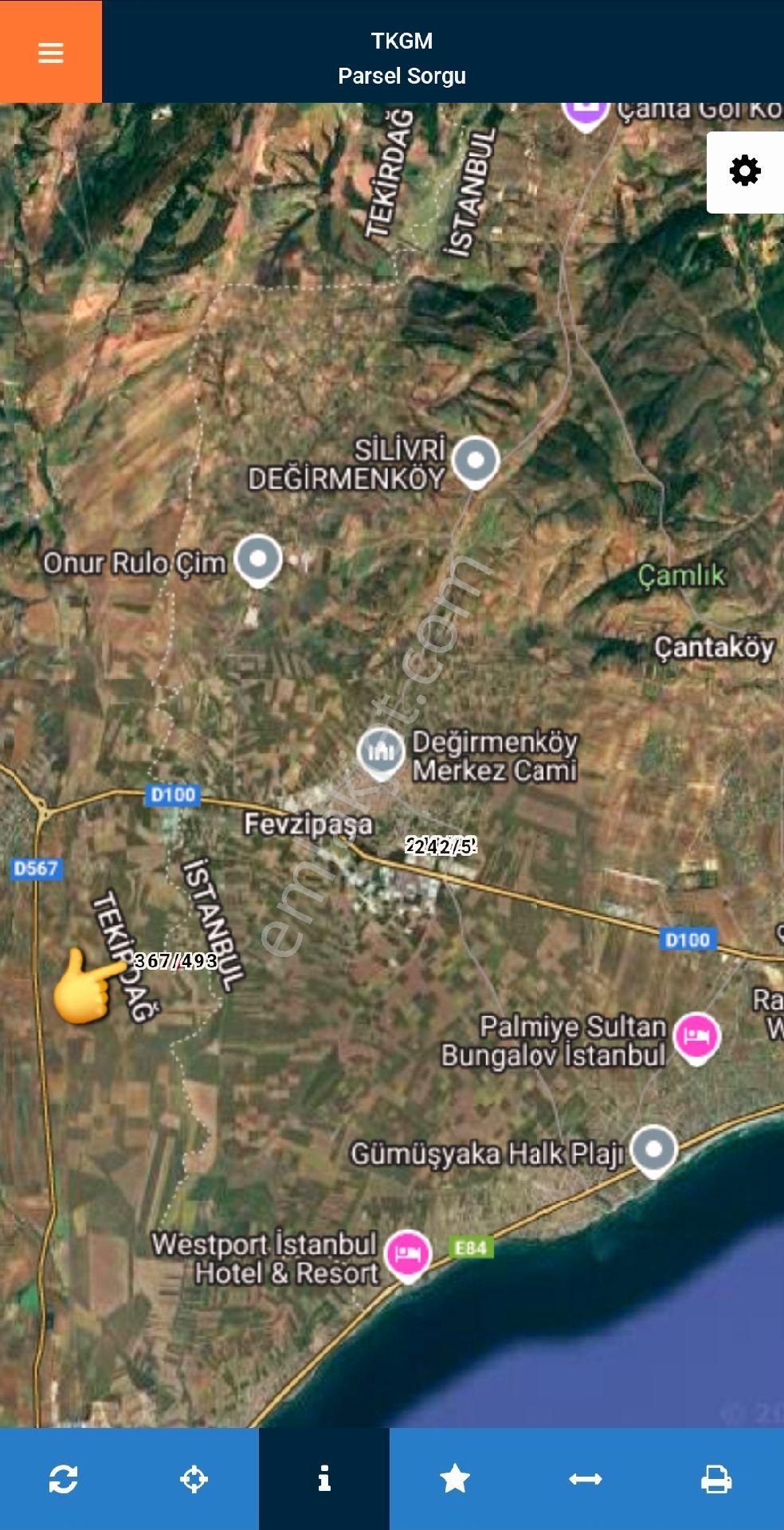Tap the Silivri Değirmenköy map marker

[x=476, y=461]
